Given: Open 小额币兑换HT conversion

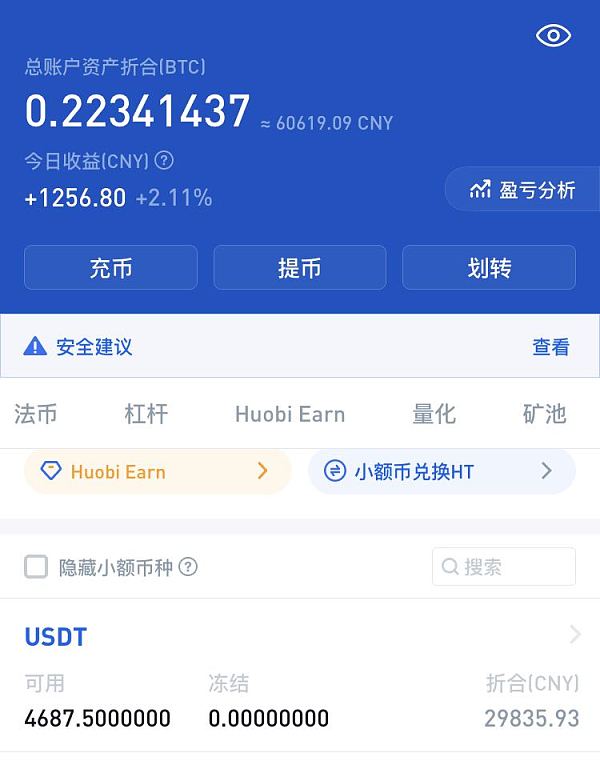Looking at the screenshot, I should tap(441, 471).
